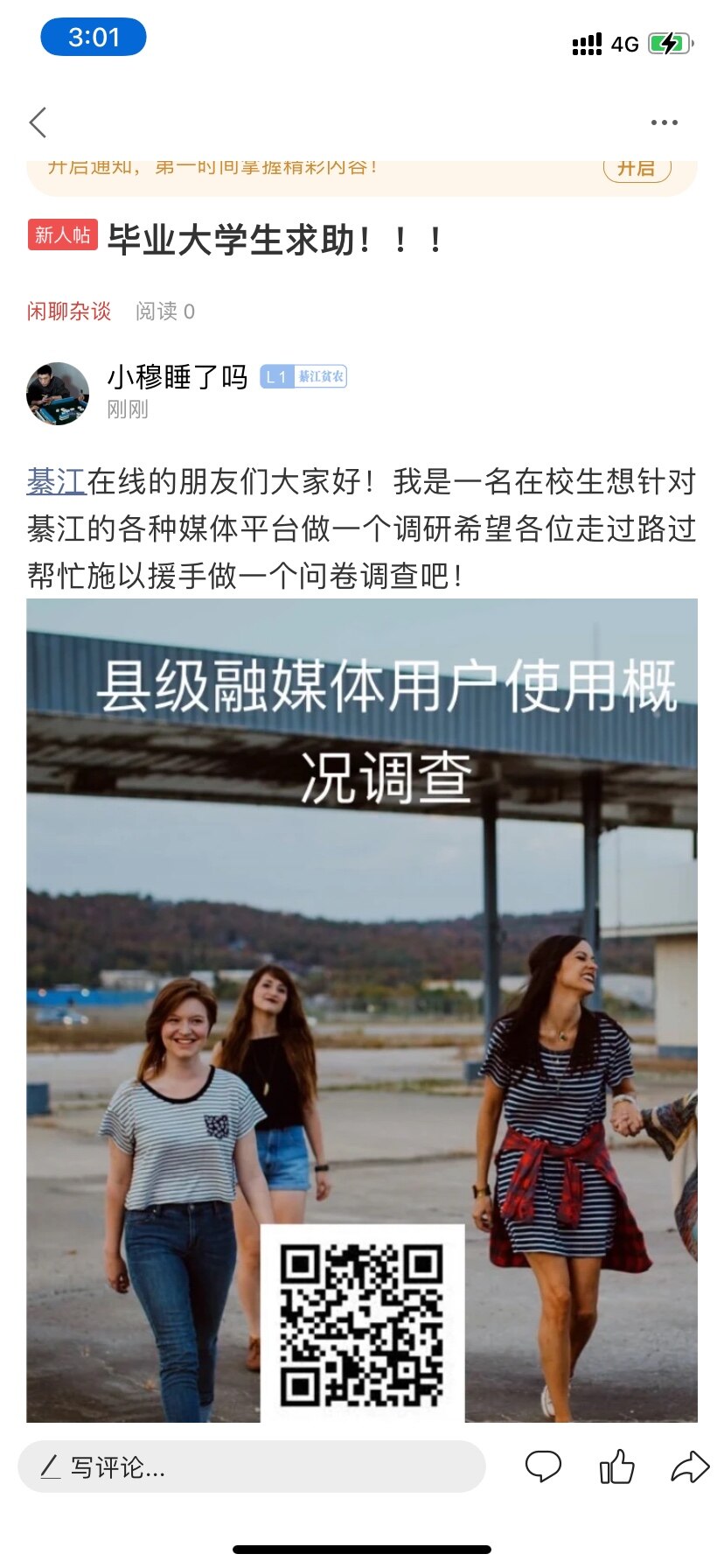The height and width of the screenshot is (1568, 724).
Task: Tap the underlined 綦江 link
Action: click(55, 481)
